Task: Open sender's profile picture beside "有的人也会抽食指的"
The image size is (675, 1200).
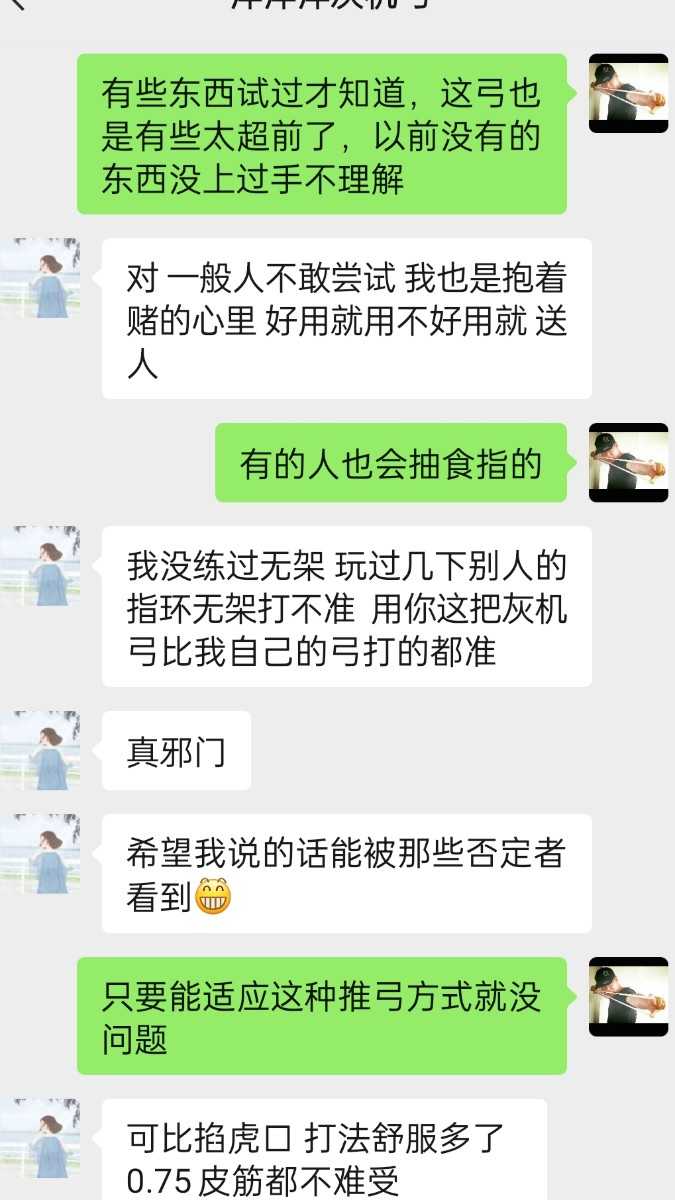Action: (x=628, y=462)
